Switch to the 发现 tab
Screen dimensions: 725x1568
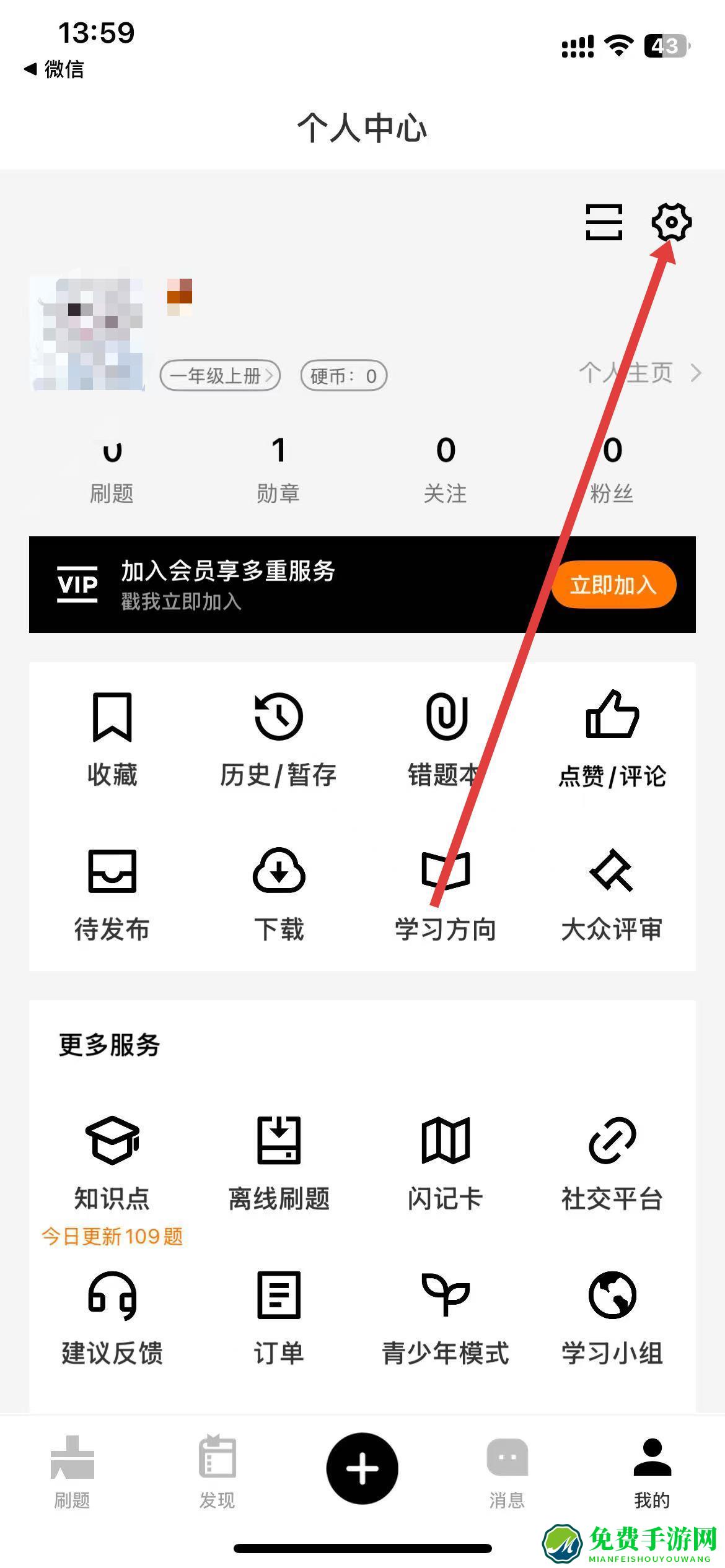point(217,1471)
